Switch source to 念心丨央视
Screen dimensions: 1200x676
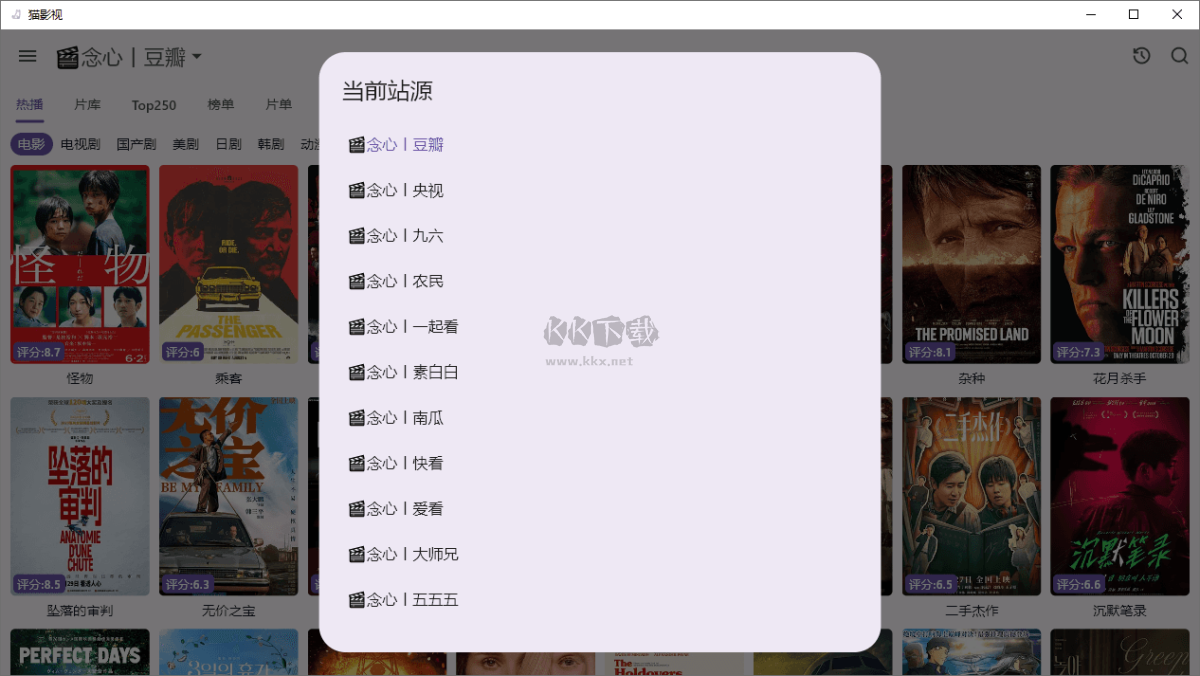click(x=396, y=190)
